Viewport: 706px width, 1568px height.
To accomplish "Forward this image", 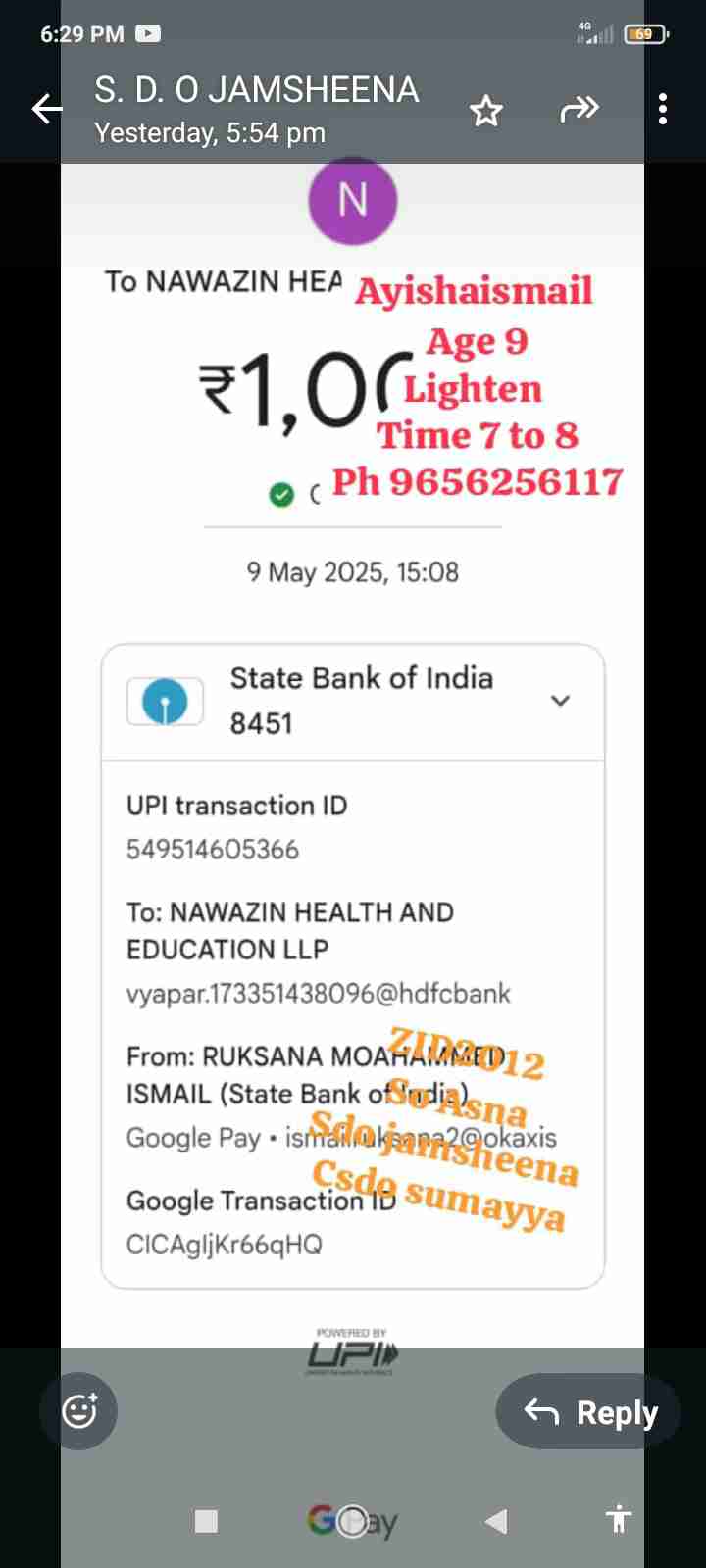I will tap(579, 109).
